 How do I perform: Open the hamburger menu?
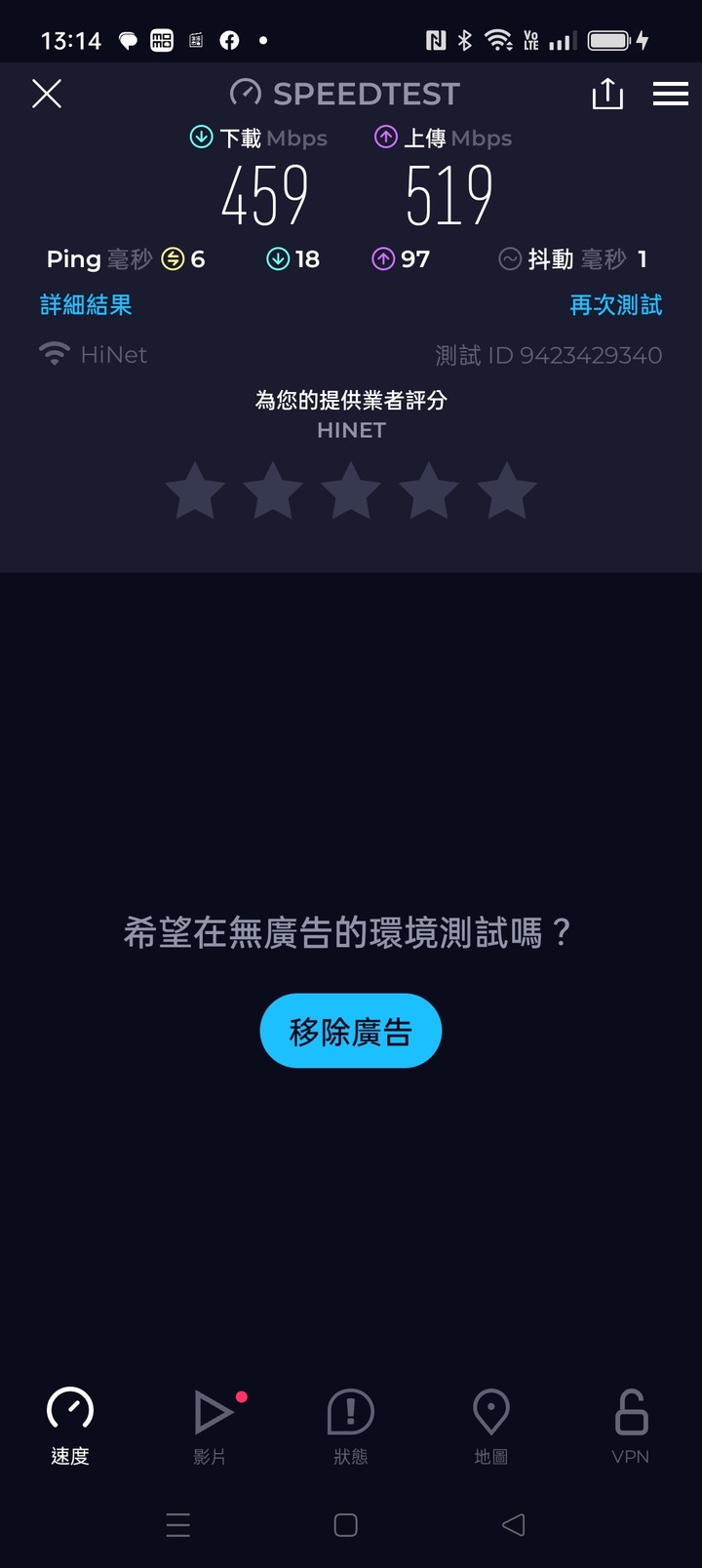click(671, 94)
